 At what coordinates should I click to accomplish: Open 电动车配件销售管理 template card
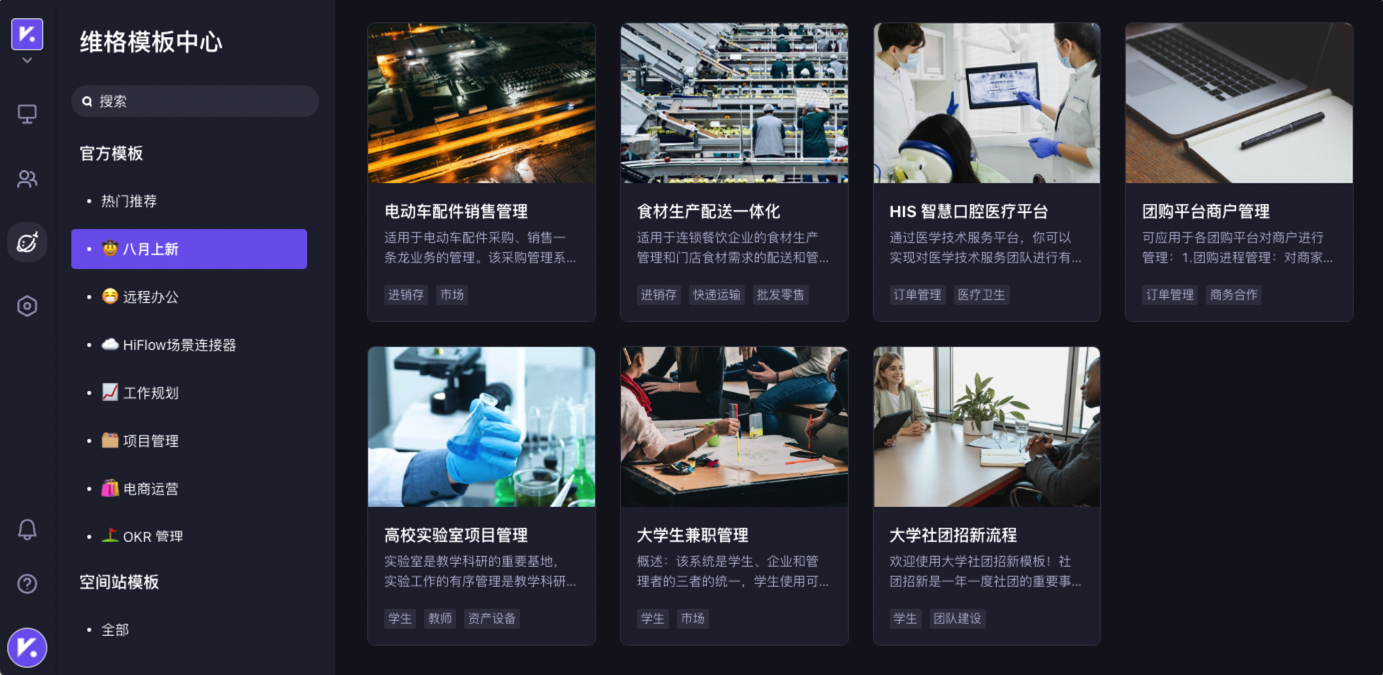(x=481, y=172)
